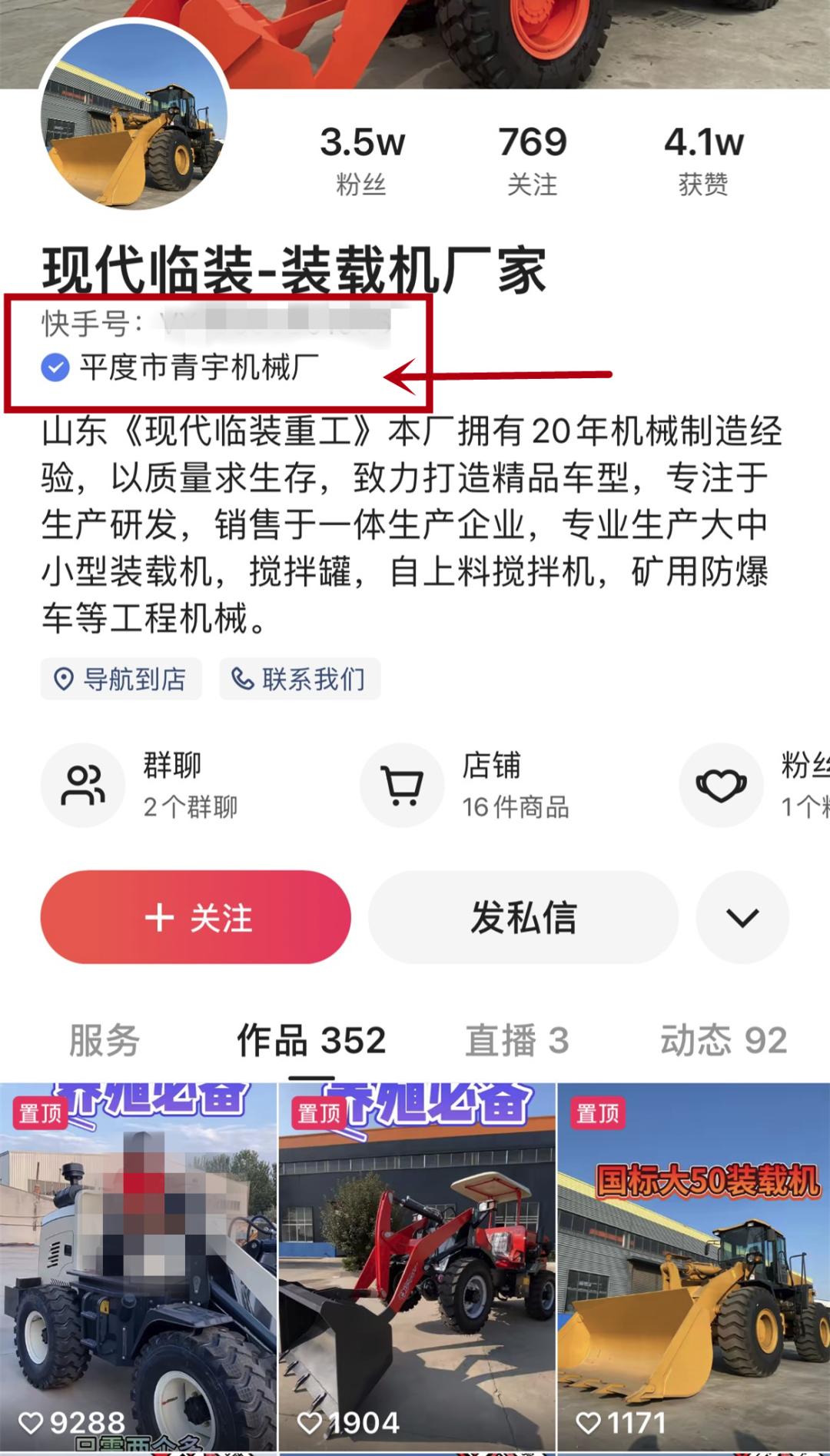Select the 作品 352 tab
830x1456 pixels.
click(x=310, y=1040)
